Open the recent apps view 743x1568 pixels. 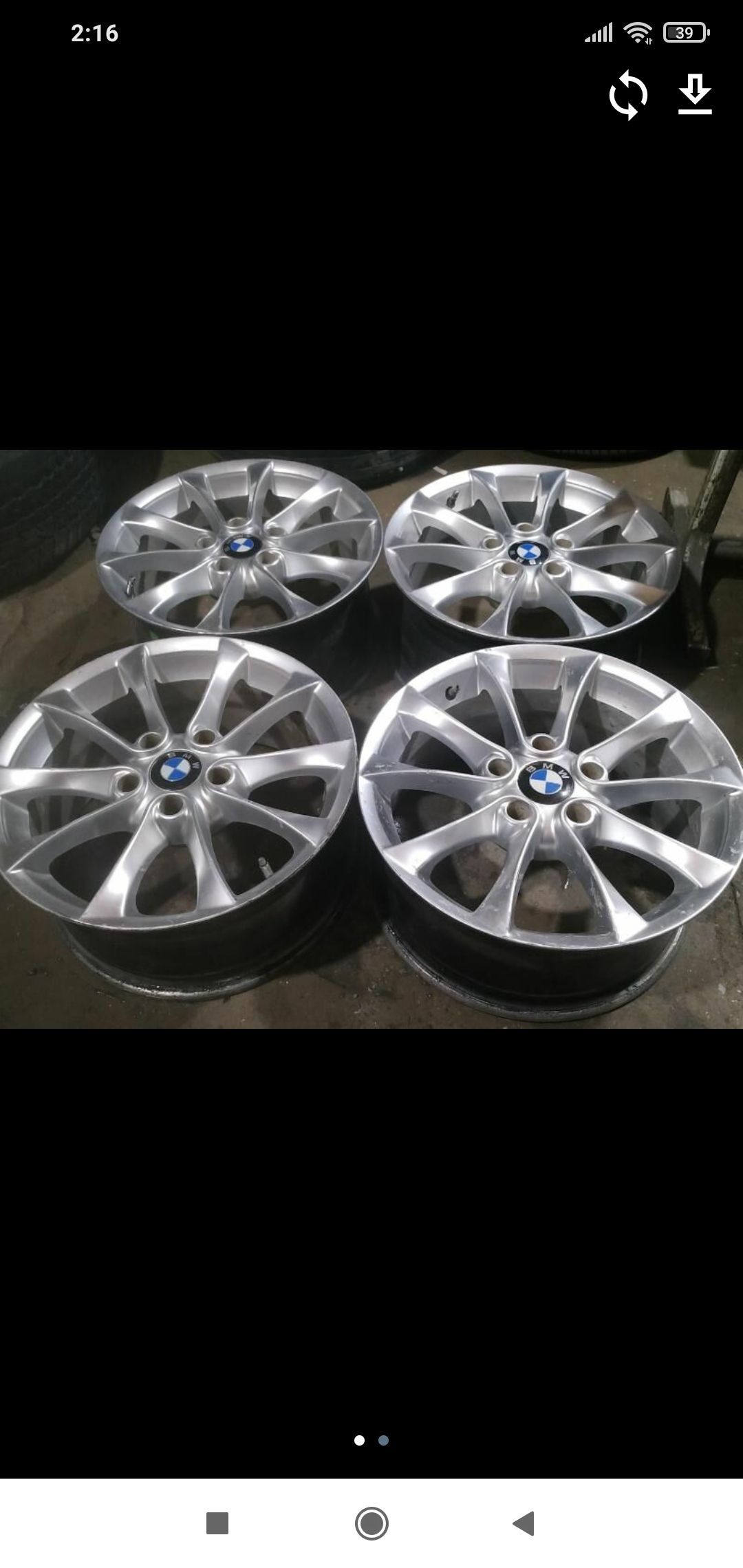(217, 1523)
